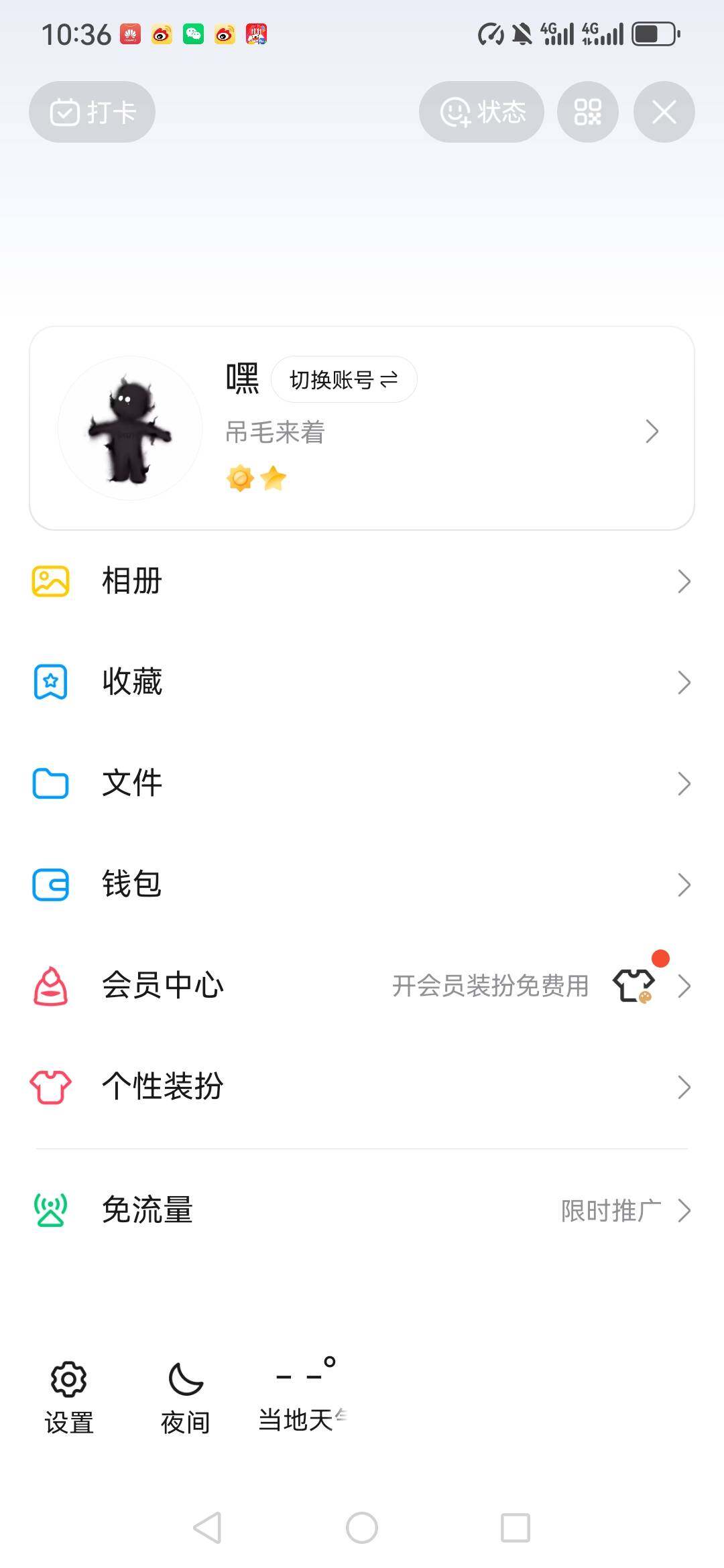The width and height of the screenshot is (724, 1568).
Task: Open the QR code scanner icon
Action: [x=589, y=112]
